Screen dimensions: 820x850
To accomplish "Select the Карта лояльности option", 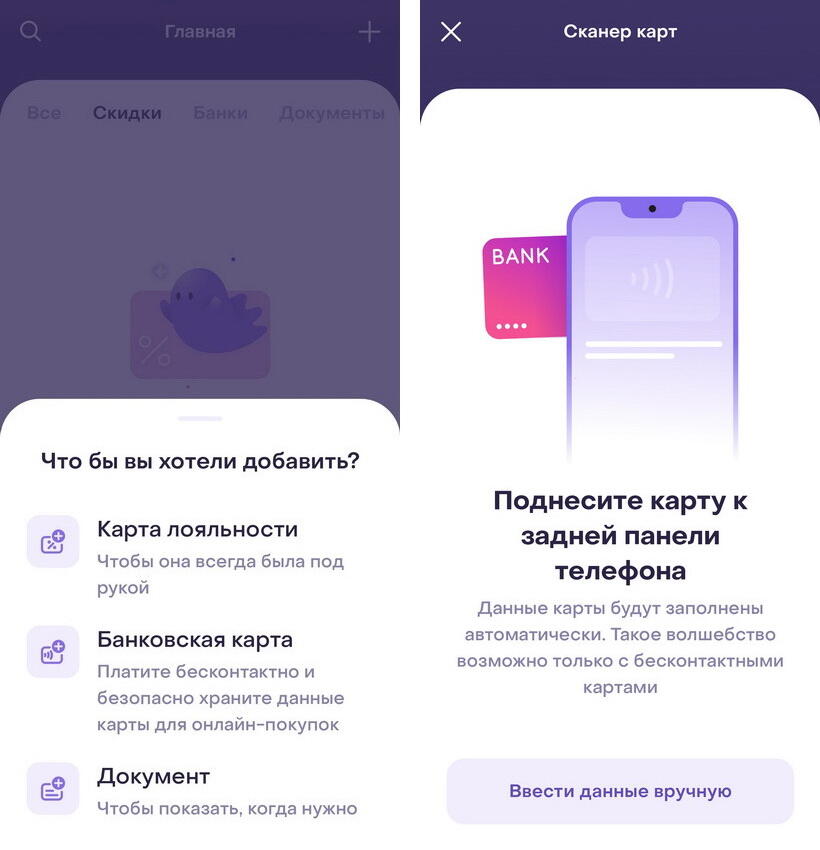I will coord(196,530).
